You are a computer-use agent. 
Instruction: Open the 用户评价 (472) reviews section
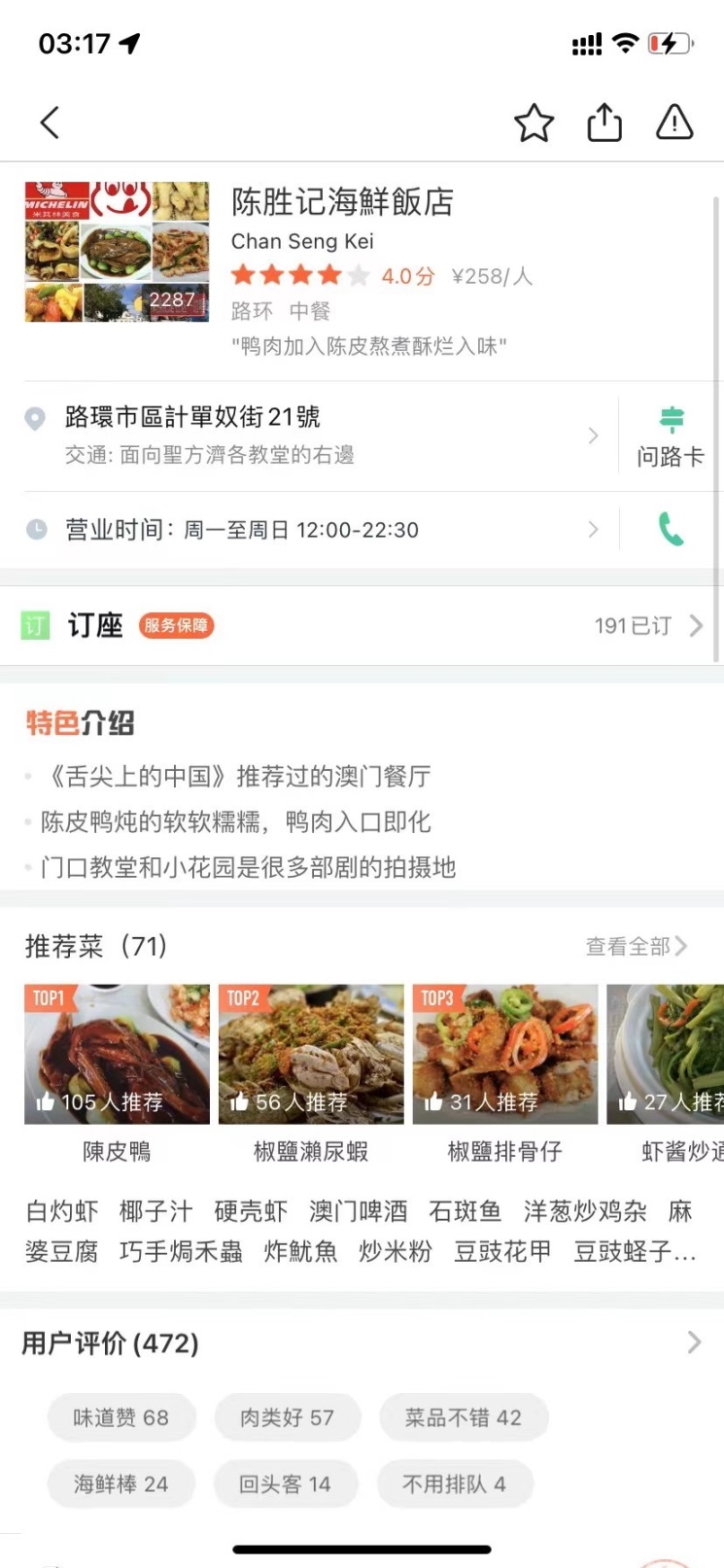coord(362,1342)
